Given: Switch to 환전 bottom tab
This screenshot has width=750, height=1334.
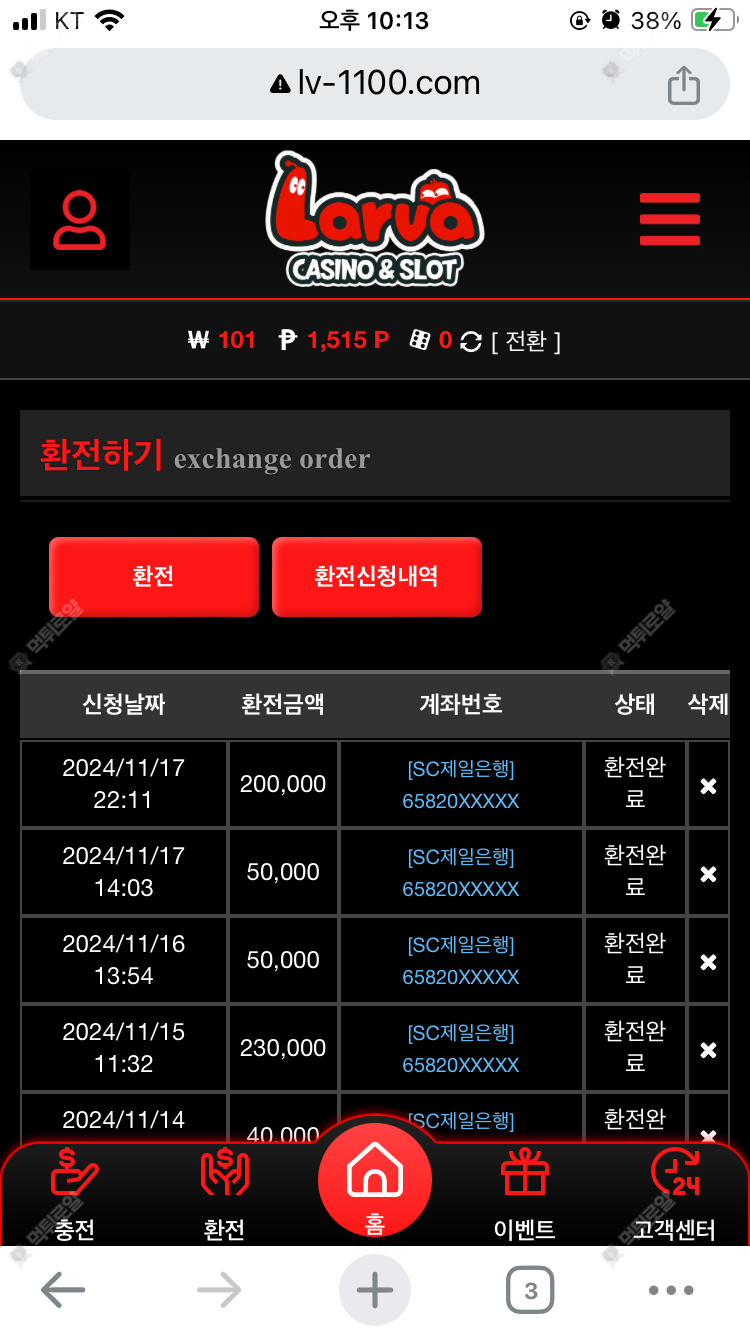Looking at the screenshot, I should click(x=224, y=1195).
